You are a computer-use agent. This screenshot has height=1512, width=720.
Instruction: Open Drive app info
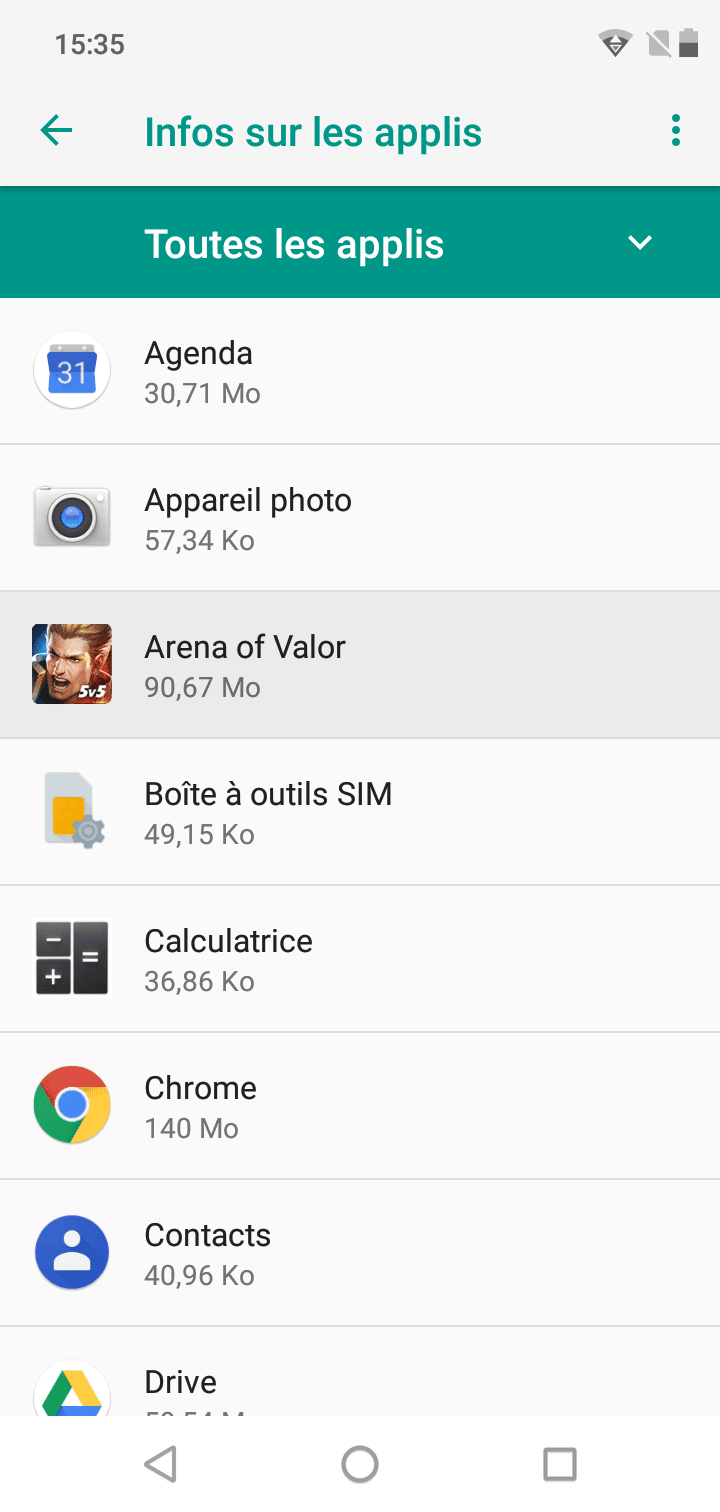360,1383
